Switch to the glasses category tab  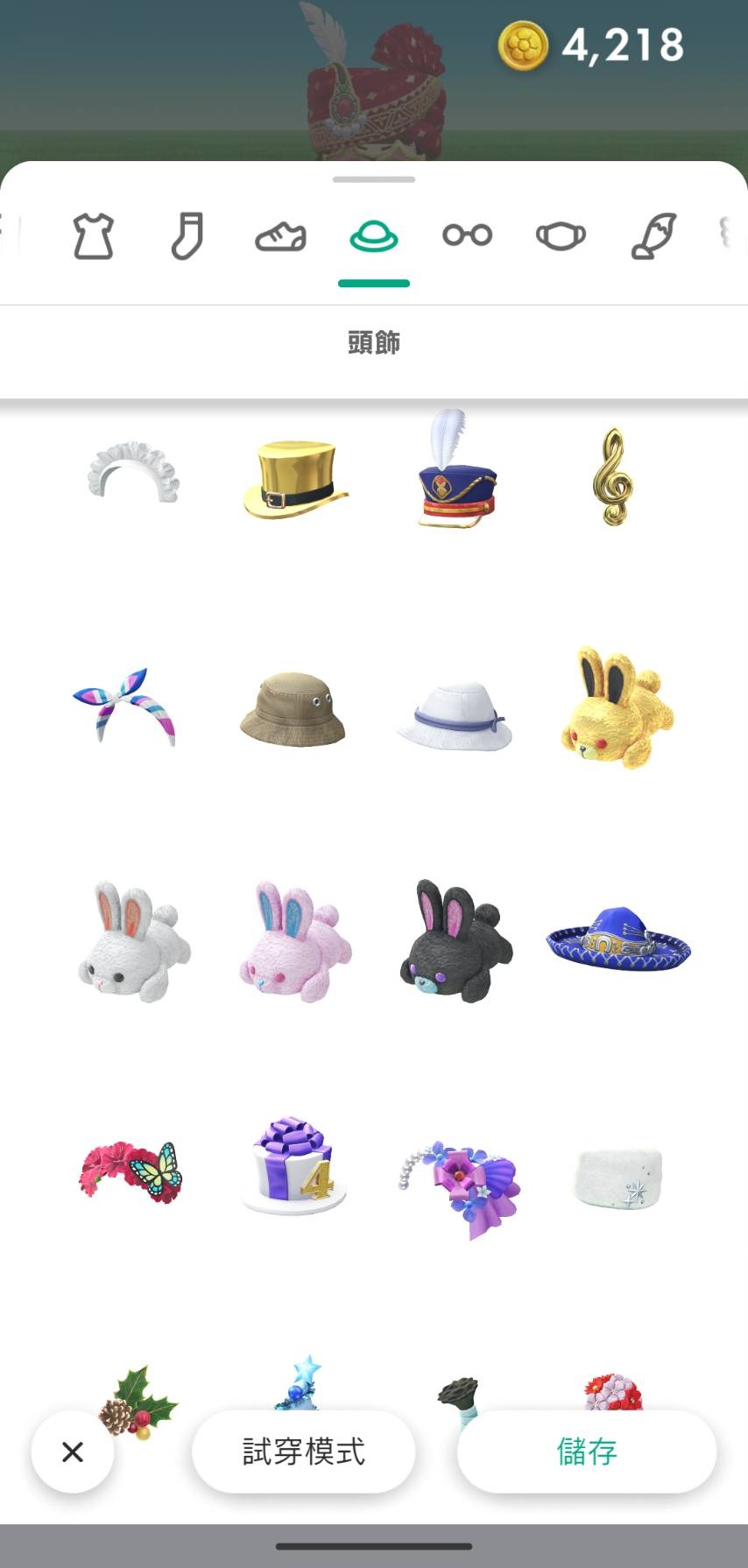coord(467,236)
